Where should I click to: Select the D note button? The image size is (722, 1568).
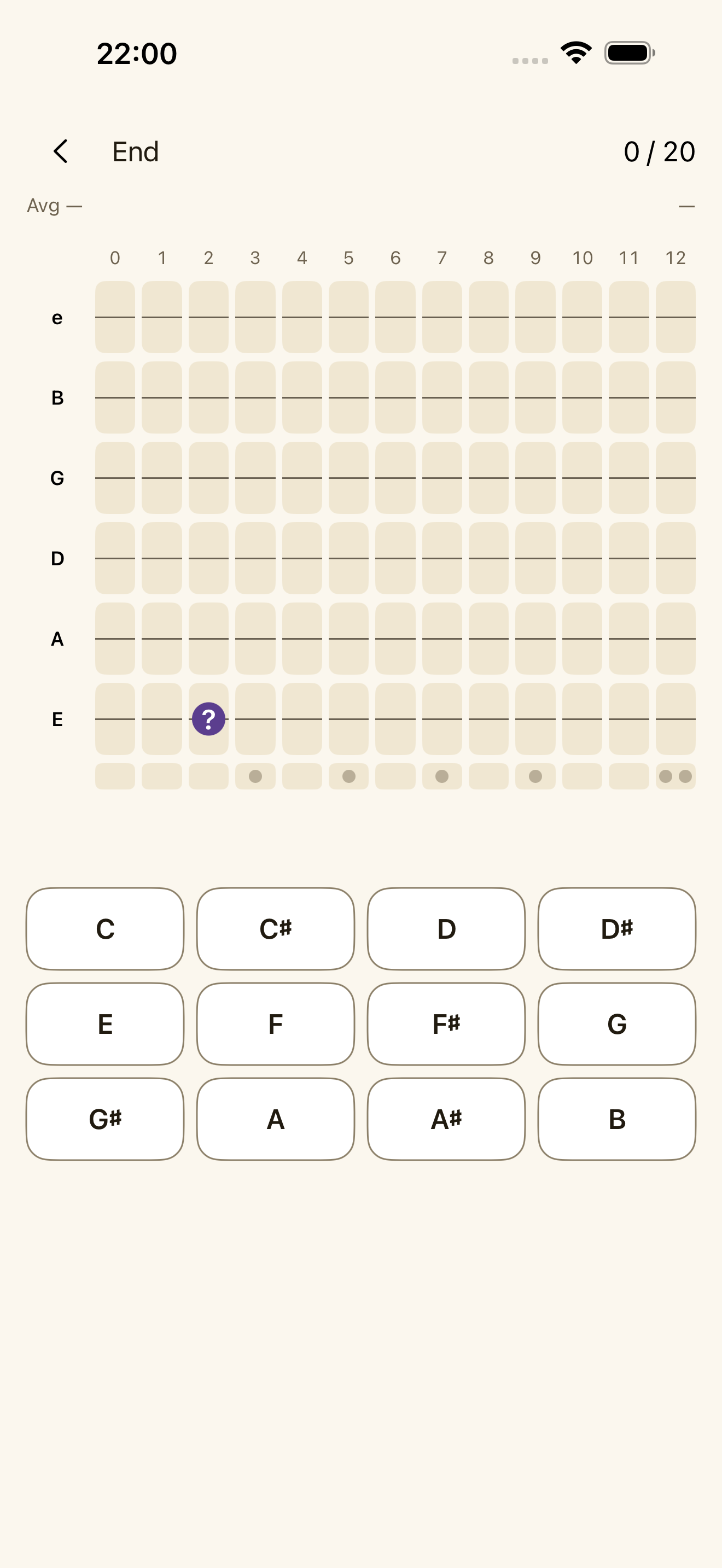click(446, 928)
